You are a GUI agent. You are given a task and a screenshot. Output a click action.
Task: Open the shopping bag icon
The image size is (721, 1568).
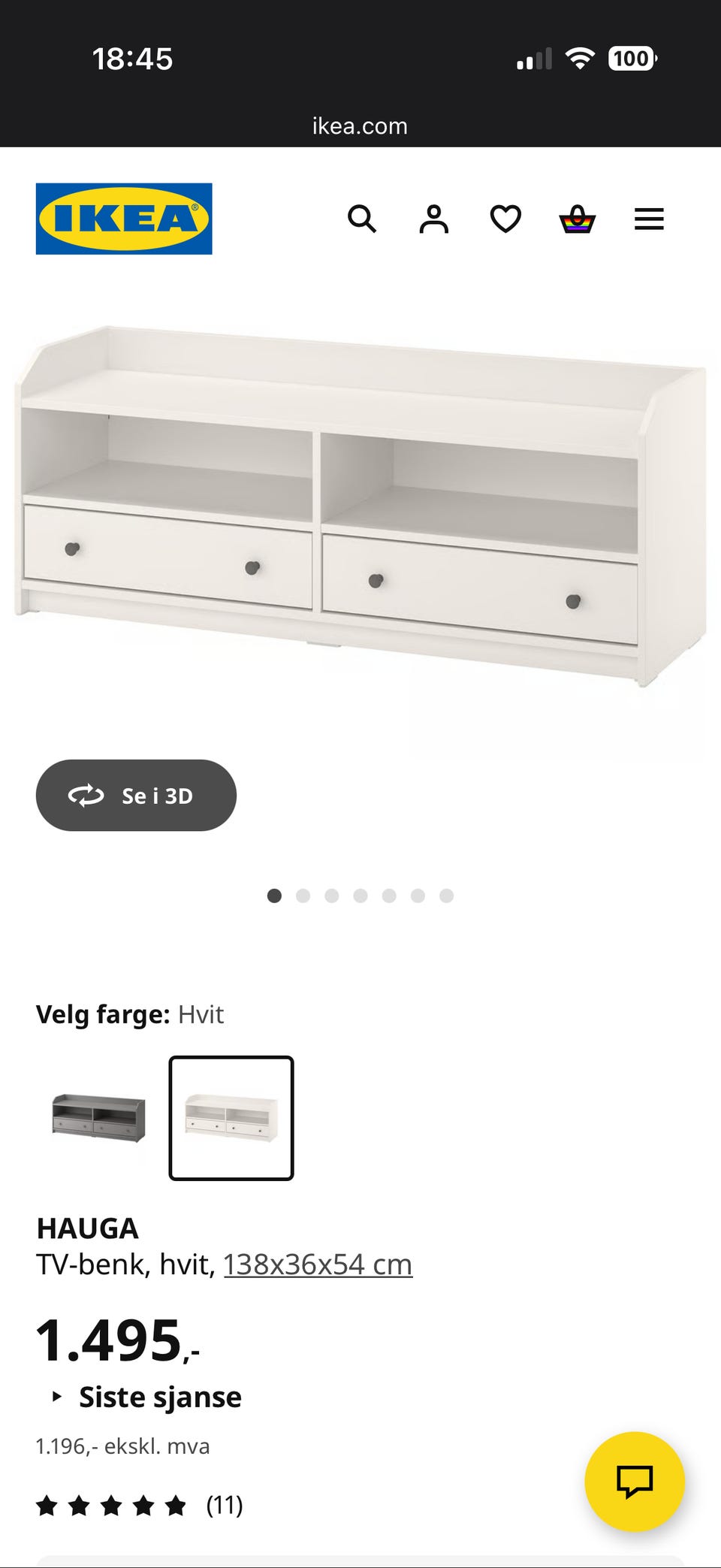(578, 219)
